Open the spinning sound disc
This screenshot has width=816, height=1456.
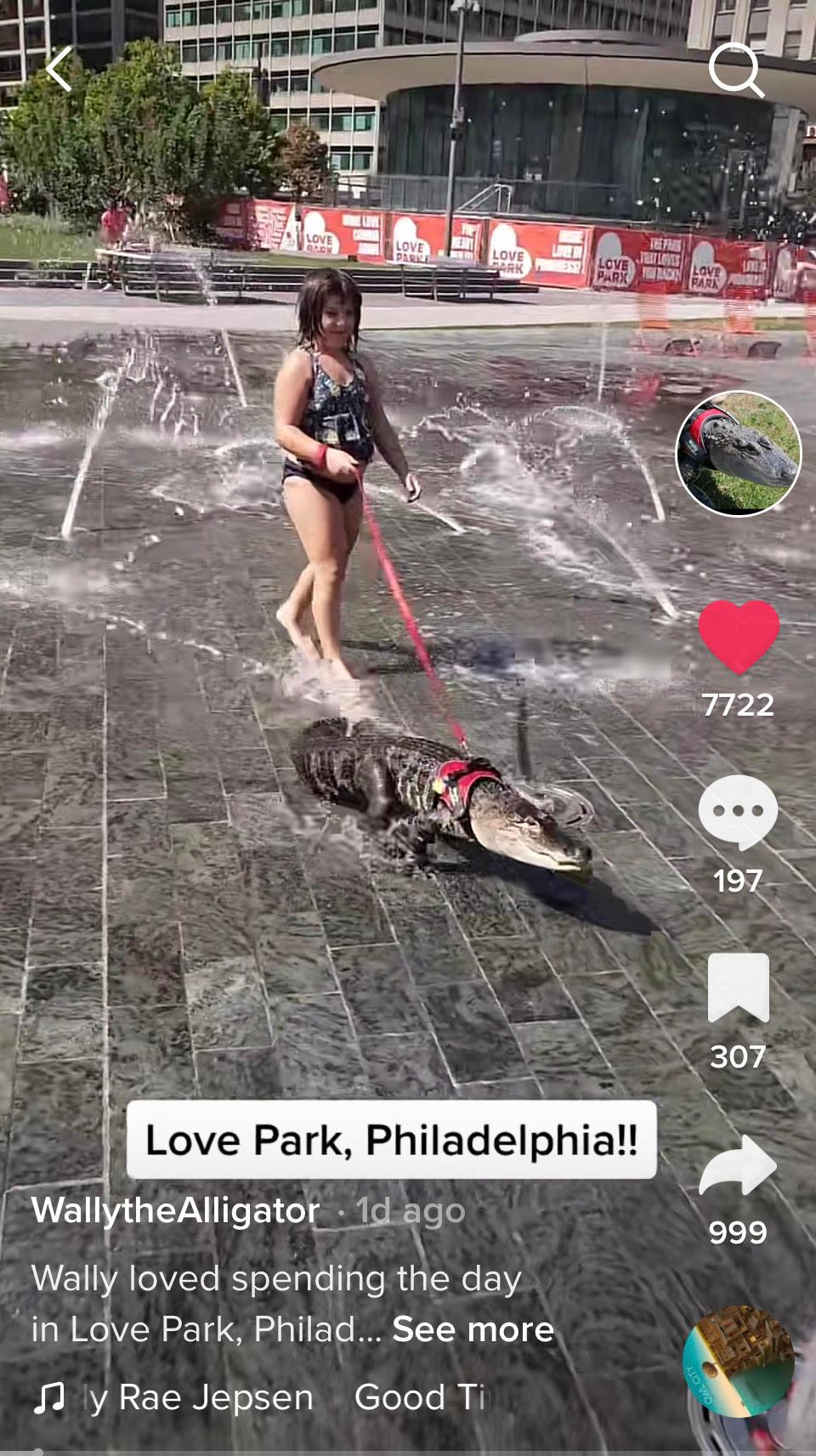click(x=738, y=1362)
